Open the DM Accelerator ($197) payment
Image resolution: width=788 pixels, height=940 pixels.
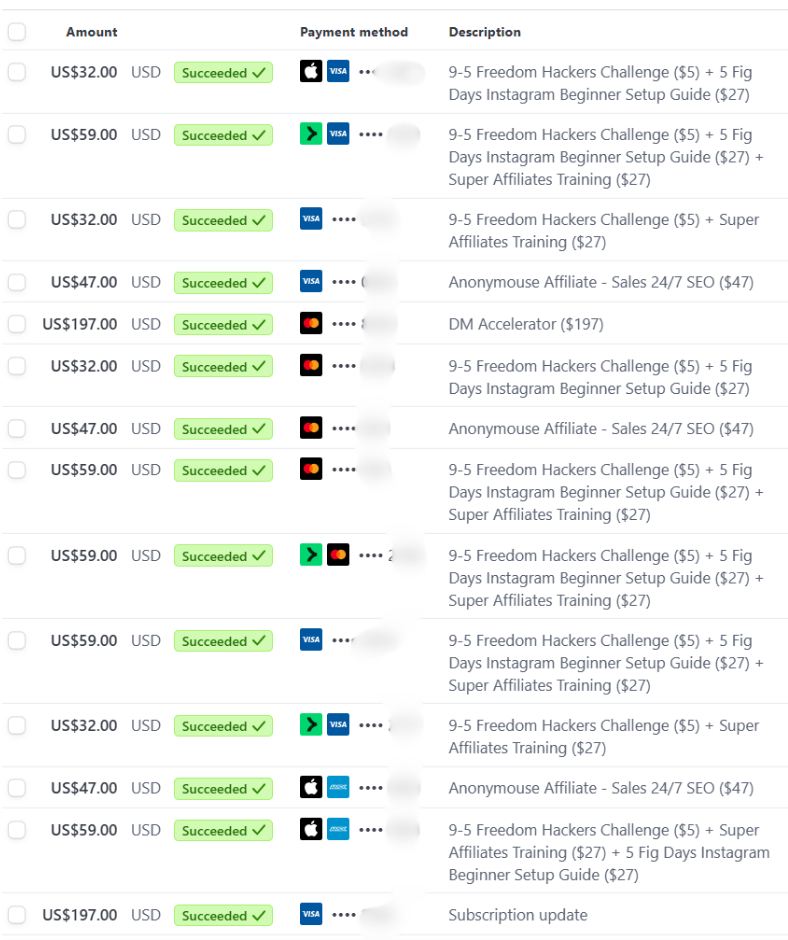tap(526, 324)
